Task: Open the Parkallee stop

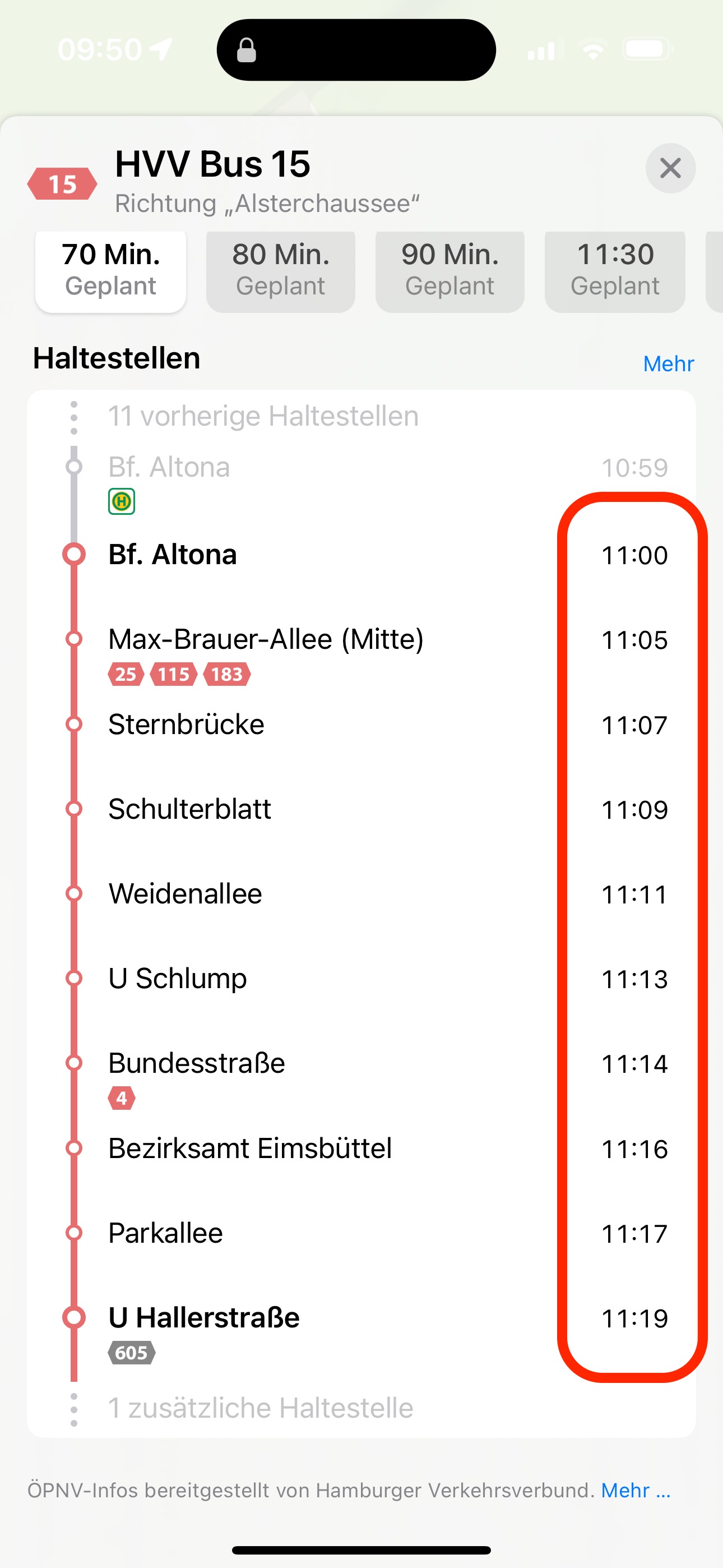Action: [x=165, y=1233]
